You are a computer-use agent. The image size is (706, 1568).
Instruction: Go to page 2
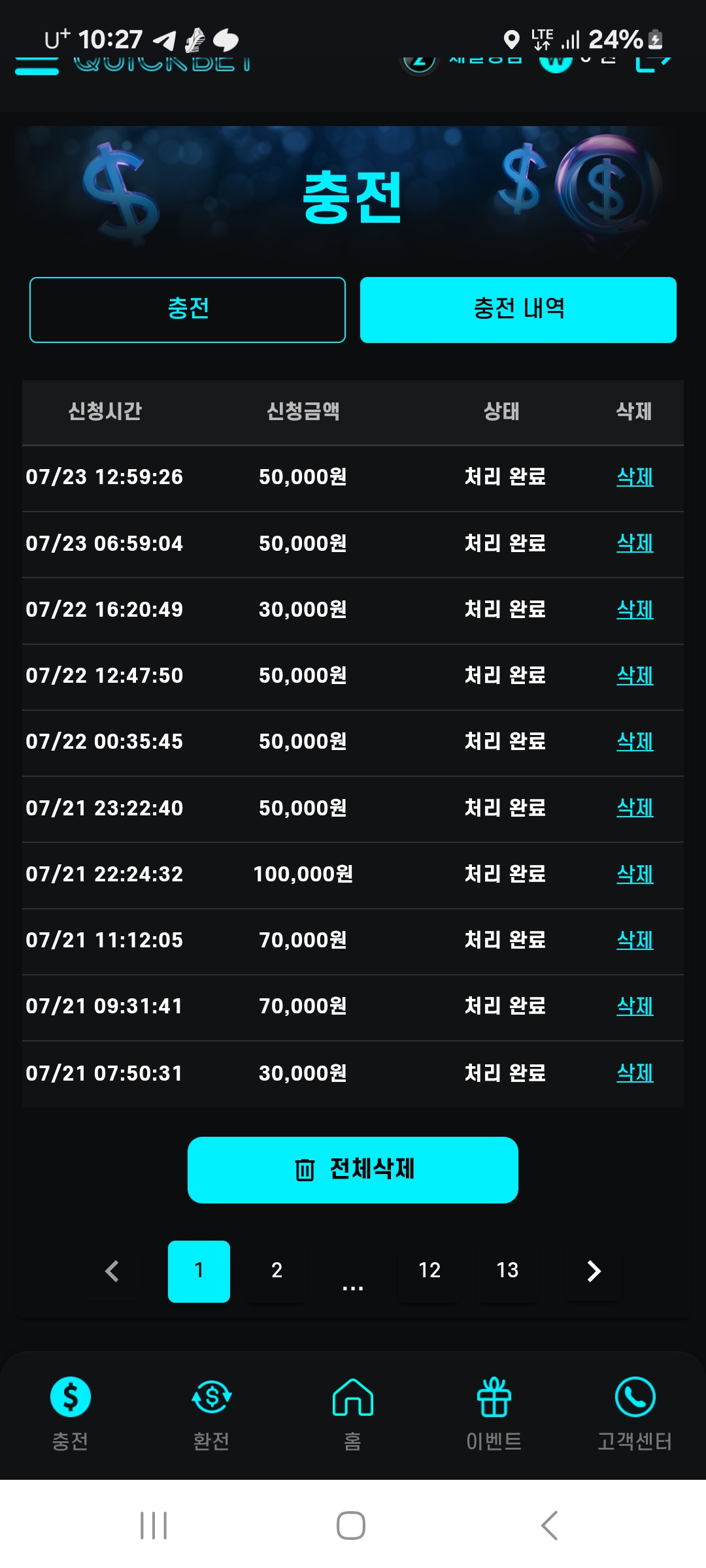tap(277, 1271)
